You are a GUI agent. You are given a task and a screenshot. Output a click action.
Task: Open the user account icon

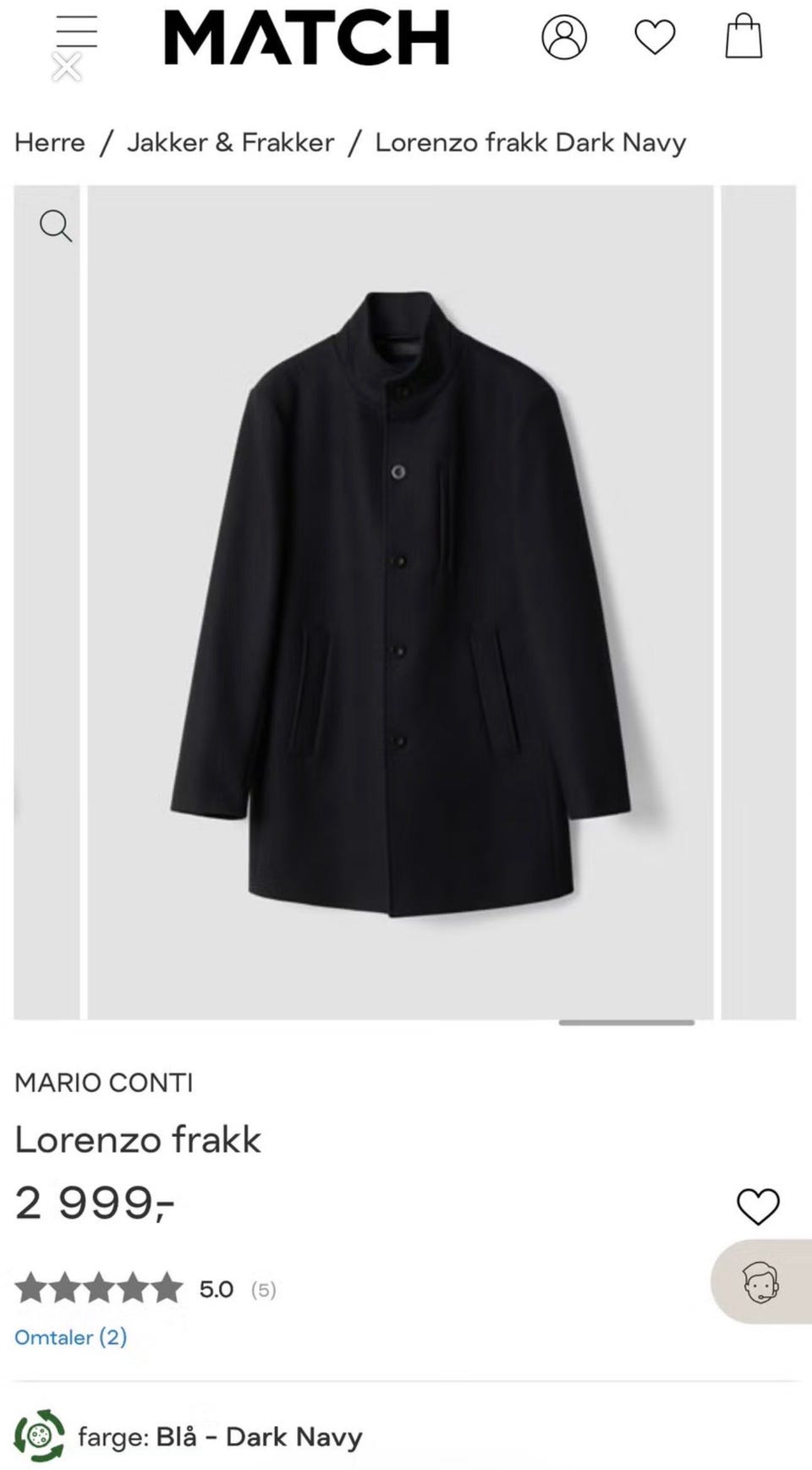pyautogui.click(x=564, y=37)
